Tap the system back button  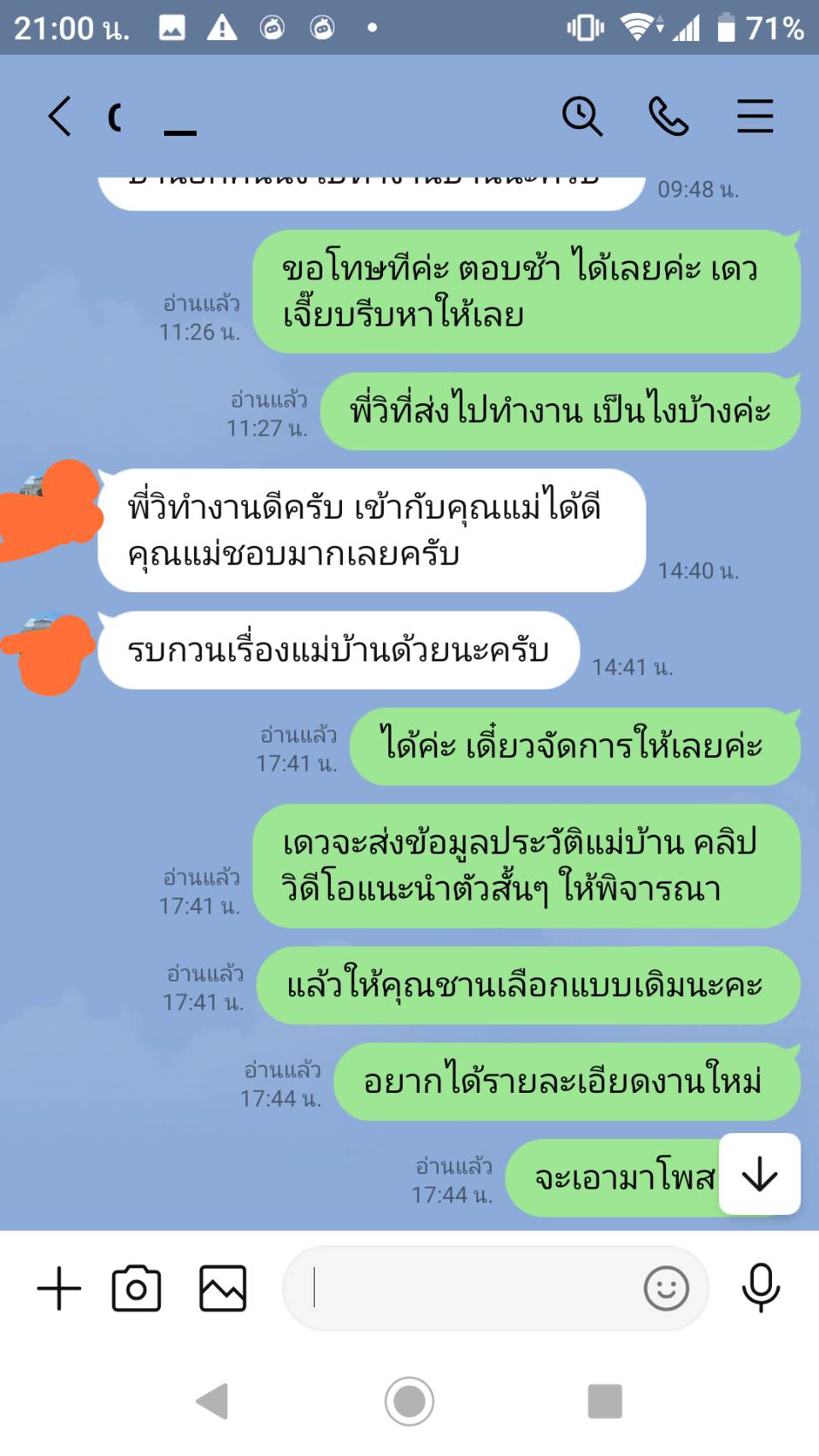pyautogui.click(x=213, y=1401)
